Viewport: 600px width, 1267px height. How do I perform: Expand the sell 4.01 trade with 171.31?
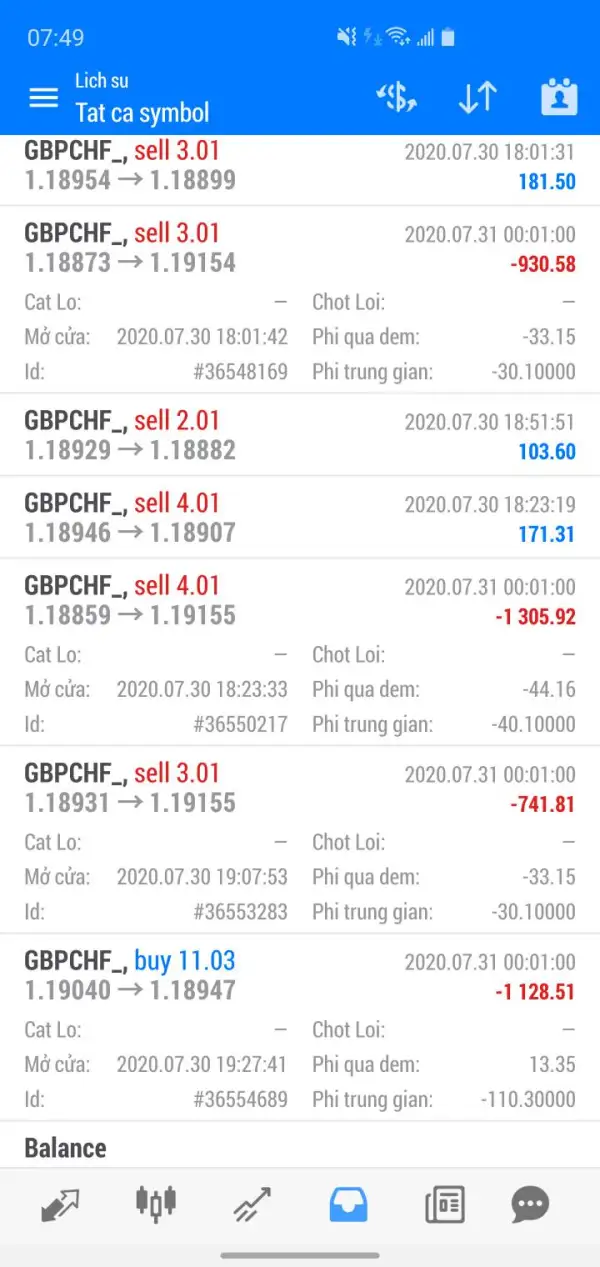pyautogui.click(x=300, y=517)
